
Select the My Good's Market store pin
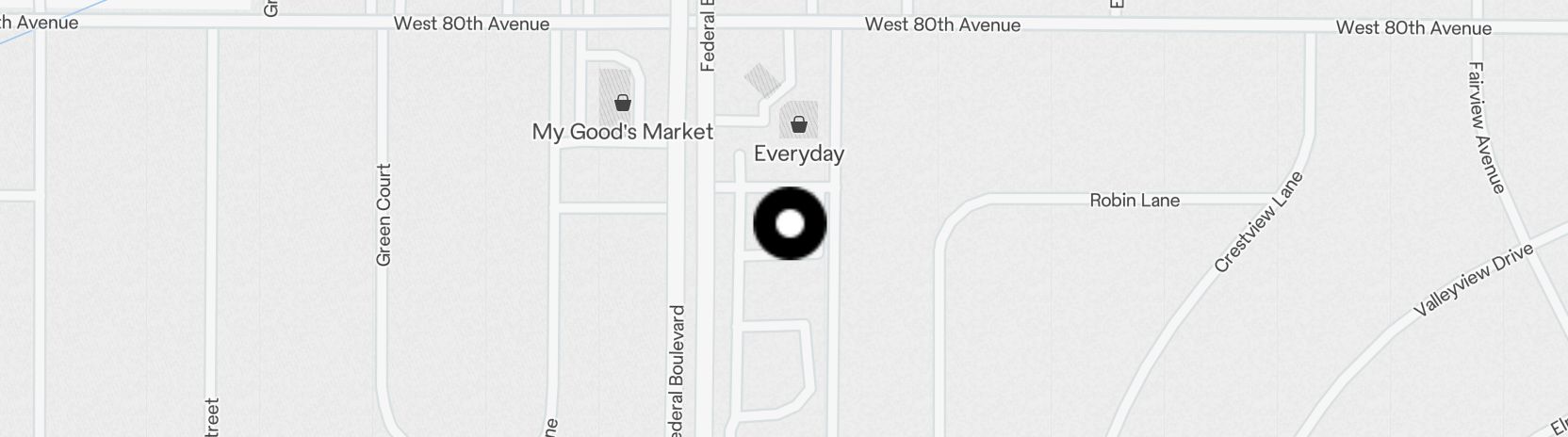pos(622,103)
